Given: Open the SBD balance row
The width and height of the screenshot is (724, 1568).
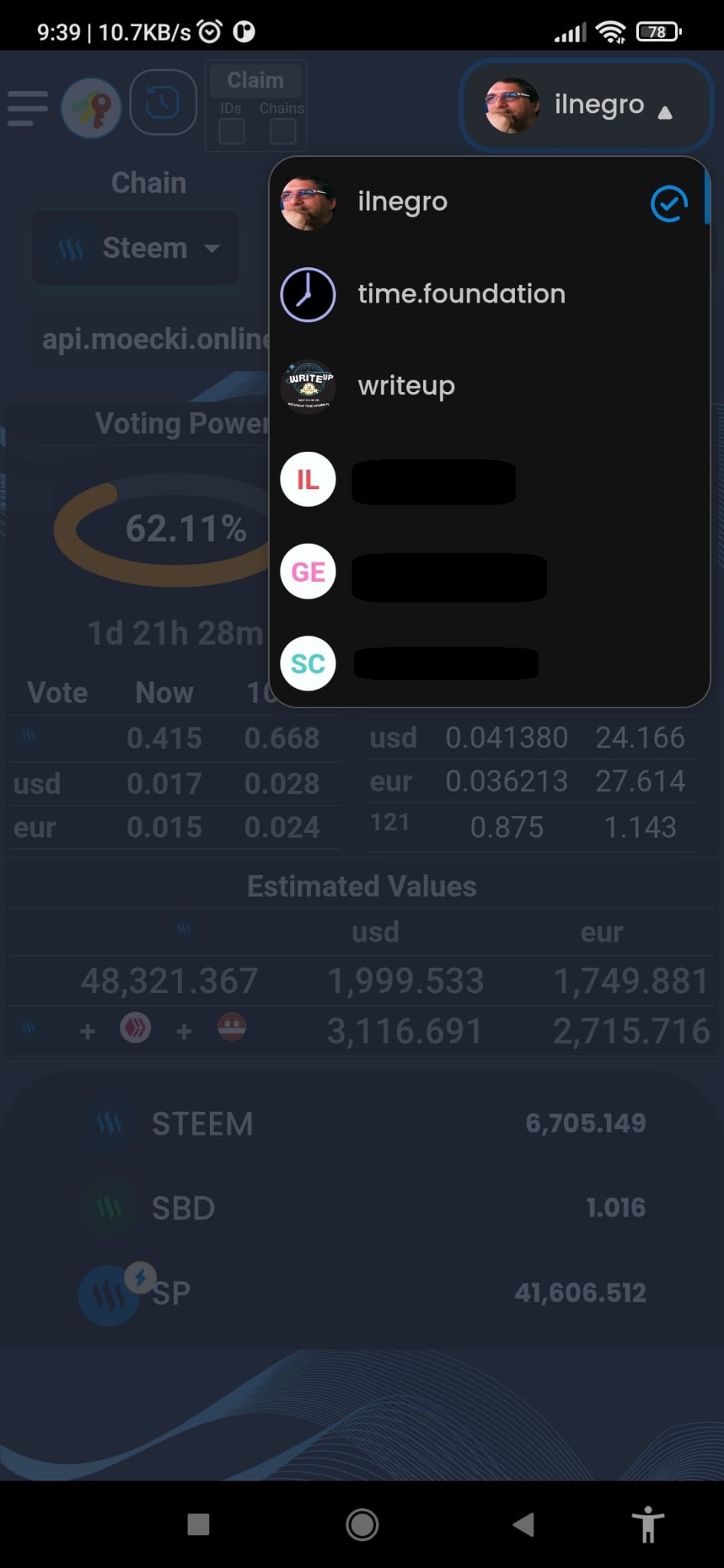Looking at the screenshot, I should coord(362,1207).
